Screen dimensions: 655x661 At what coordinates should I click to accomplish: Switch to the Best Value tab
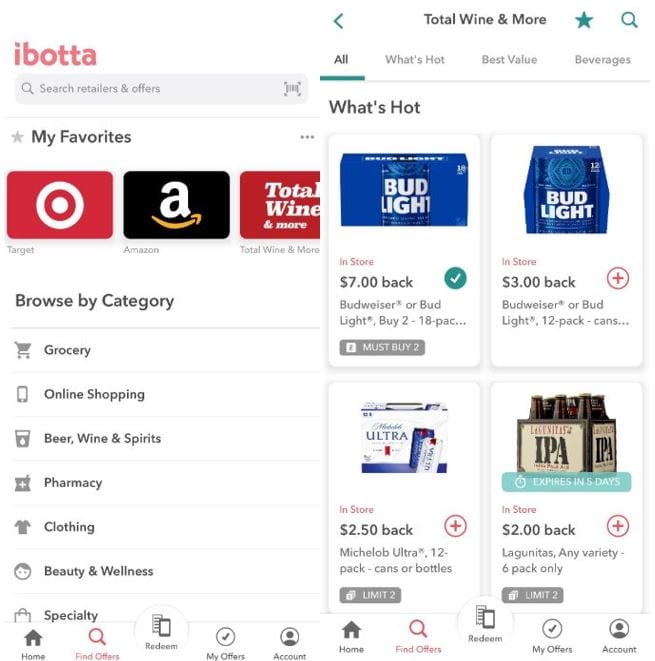[x=509, y=60]
